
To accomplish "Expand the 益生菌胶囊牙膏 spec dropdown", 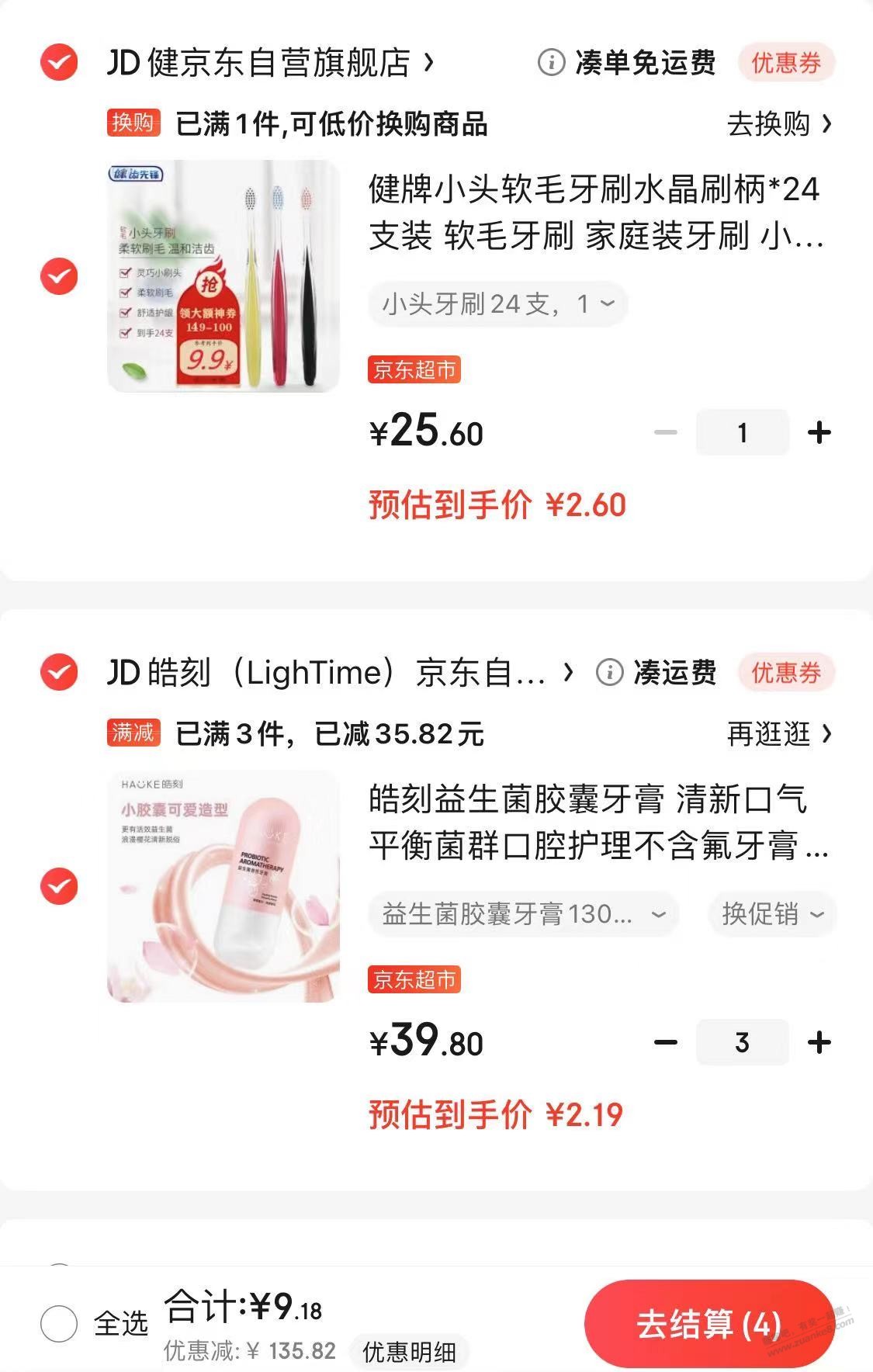I will click(523, 914).
